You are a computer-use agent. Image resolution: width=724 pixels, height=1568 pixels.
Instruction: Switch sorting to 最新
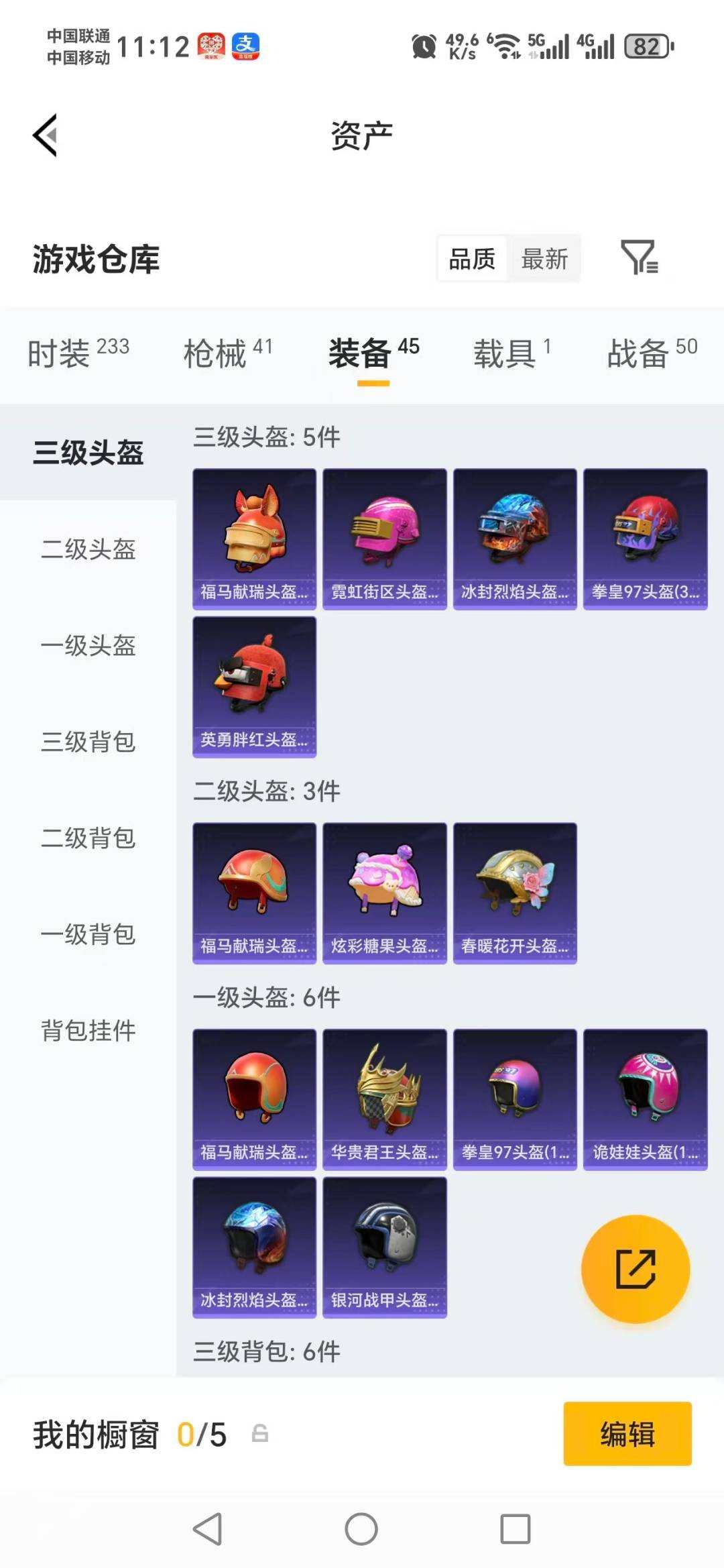point(544,258)
